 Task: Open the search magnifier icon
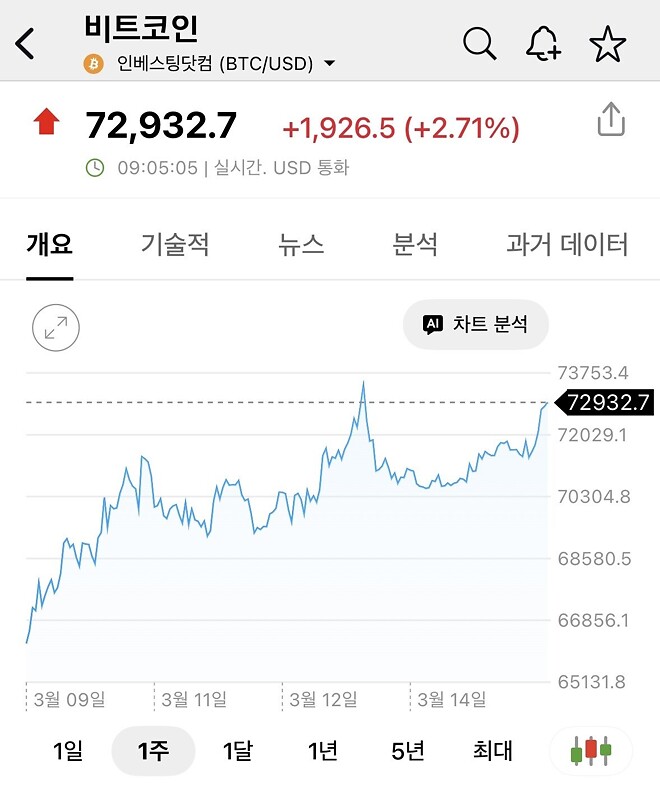tap(480, 43)
